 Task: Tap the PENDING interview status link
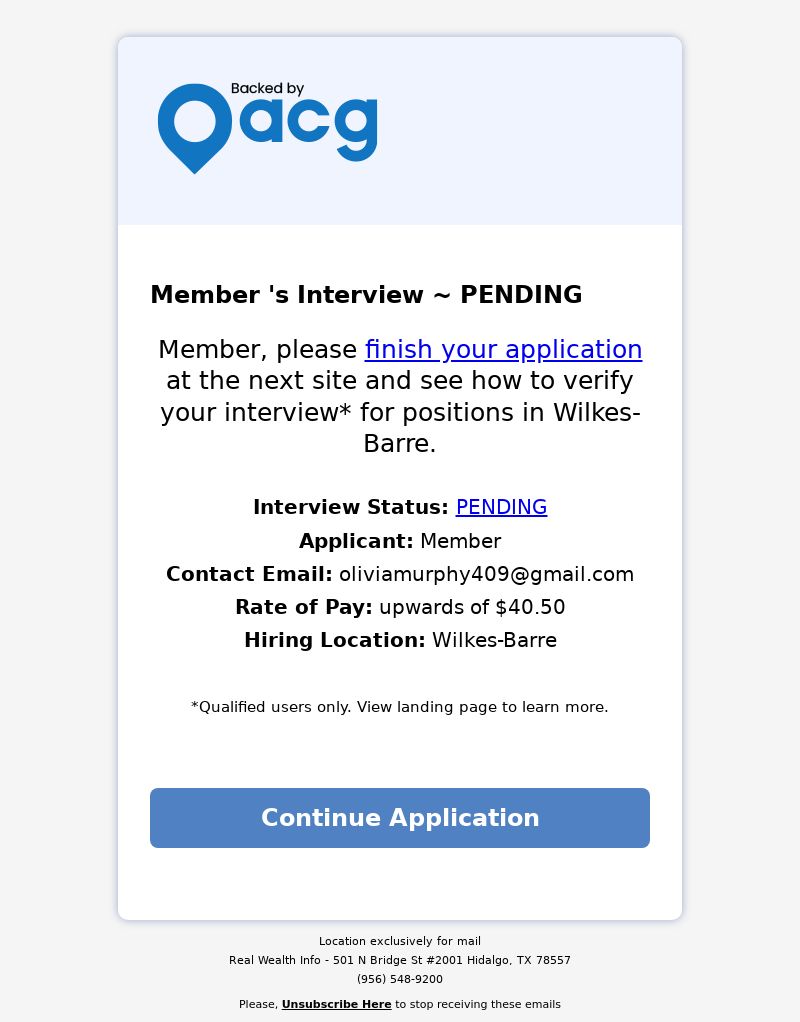[x=501, y=507]
